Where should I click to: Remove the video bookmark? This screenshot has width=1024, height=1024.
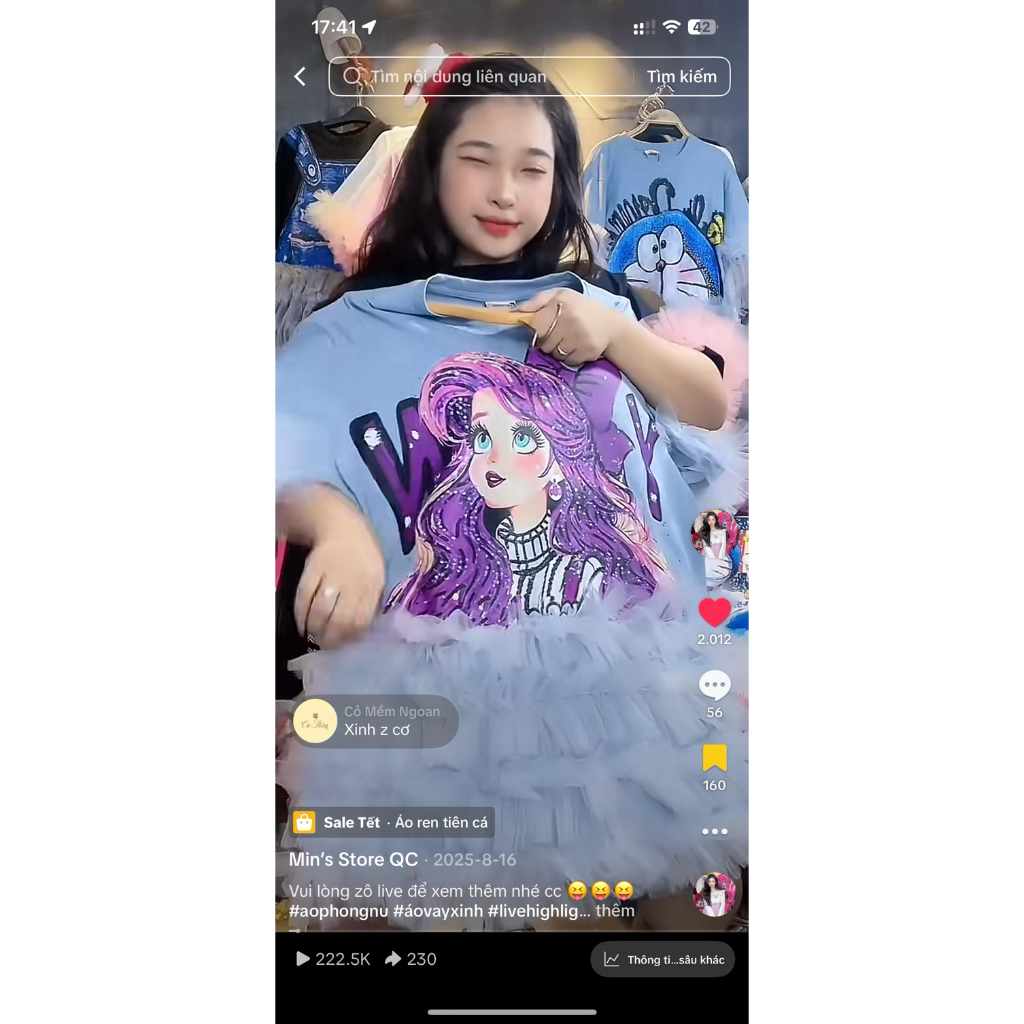pos(714,758)
